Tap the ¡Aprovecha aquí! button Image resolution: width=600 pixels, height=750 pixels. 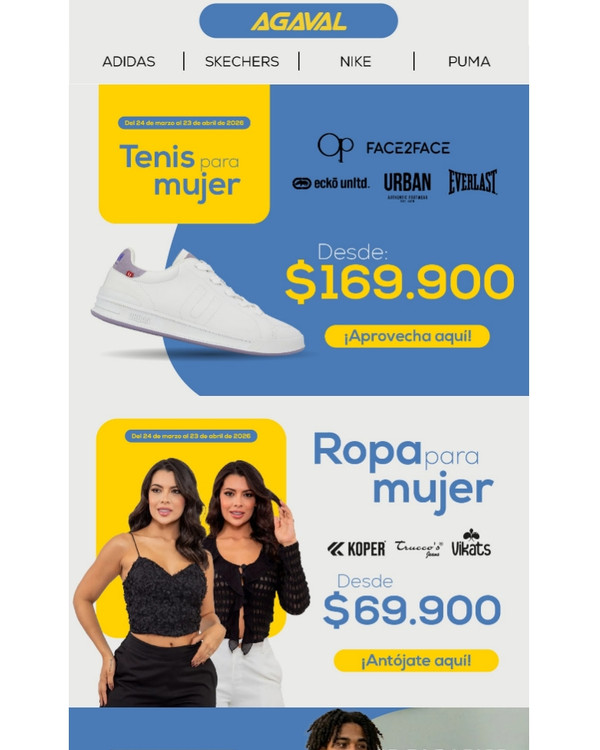407,337
